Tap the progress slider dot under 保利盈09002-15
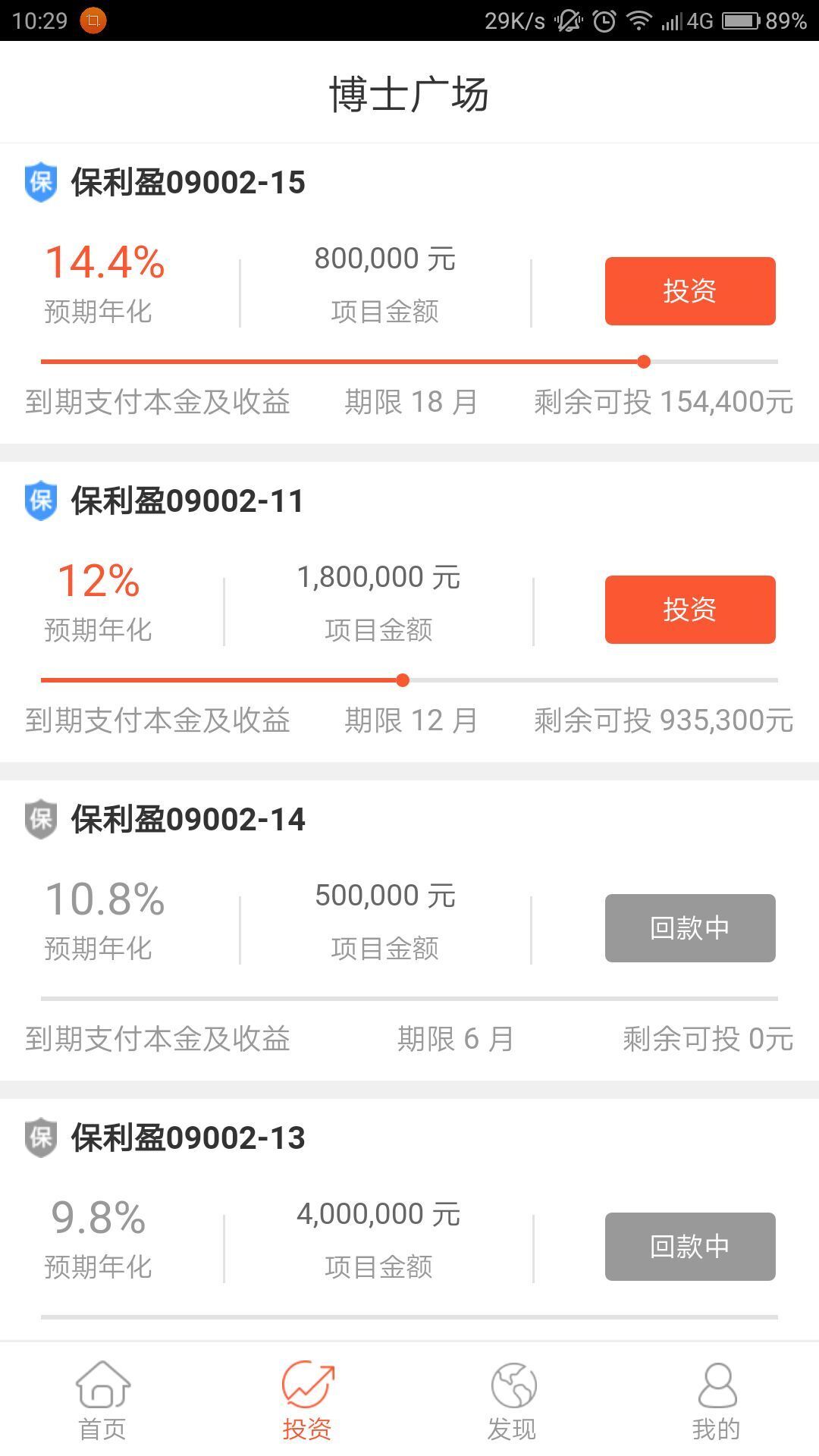819x1456 pixels. pyautogui.click(x=643, y=362)
